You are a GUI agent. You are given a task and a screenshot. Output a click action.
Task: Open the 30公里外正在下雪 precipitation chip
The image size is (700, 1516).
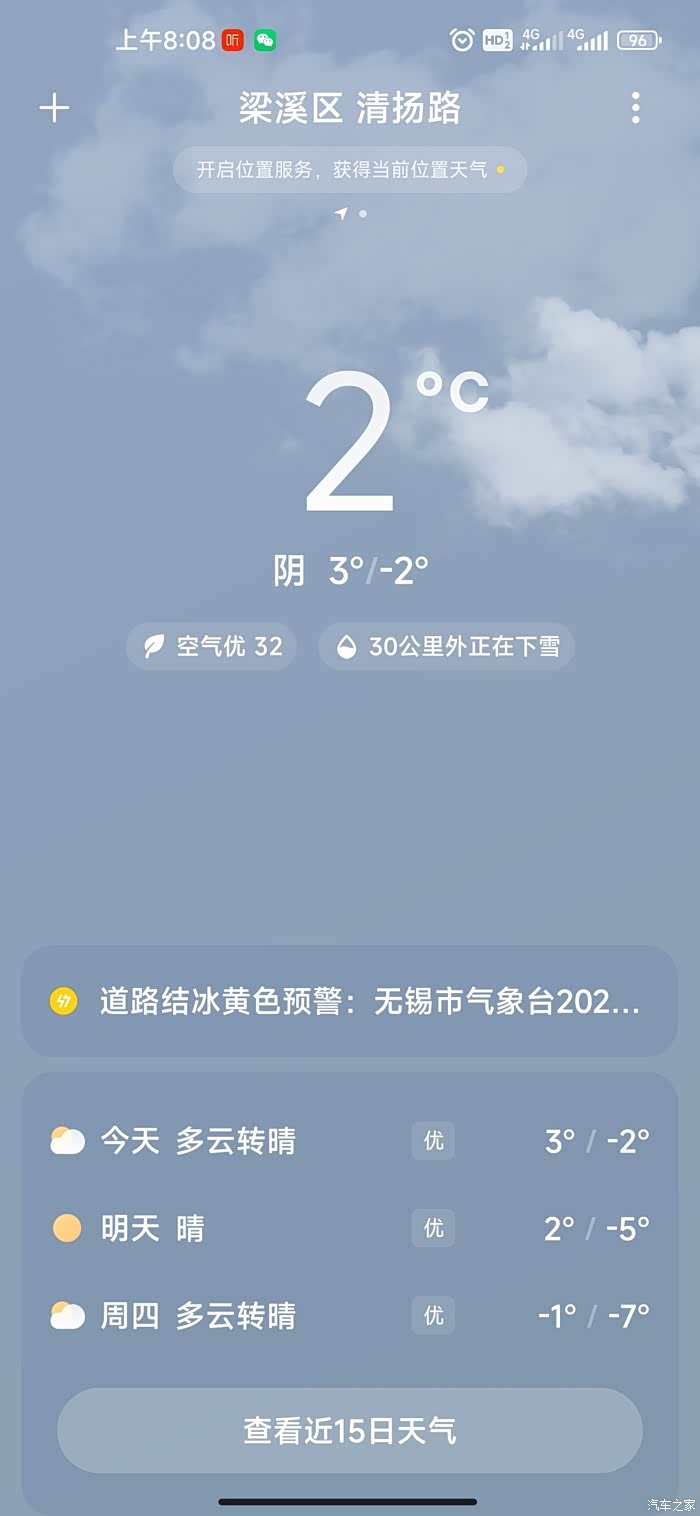pyautogui.click(x=446, y=646)
